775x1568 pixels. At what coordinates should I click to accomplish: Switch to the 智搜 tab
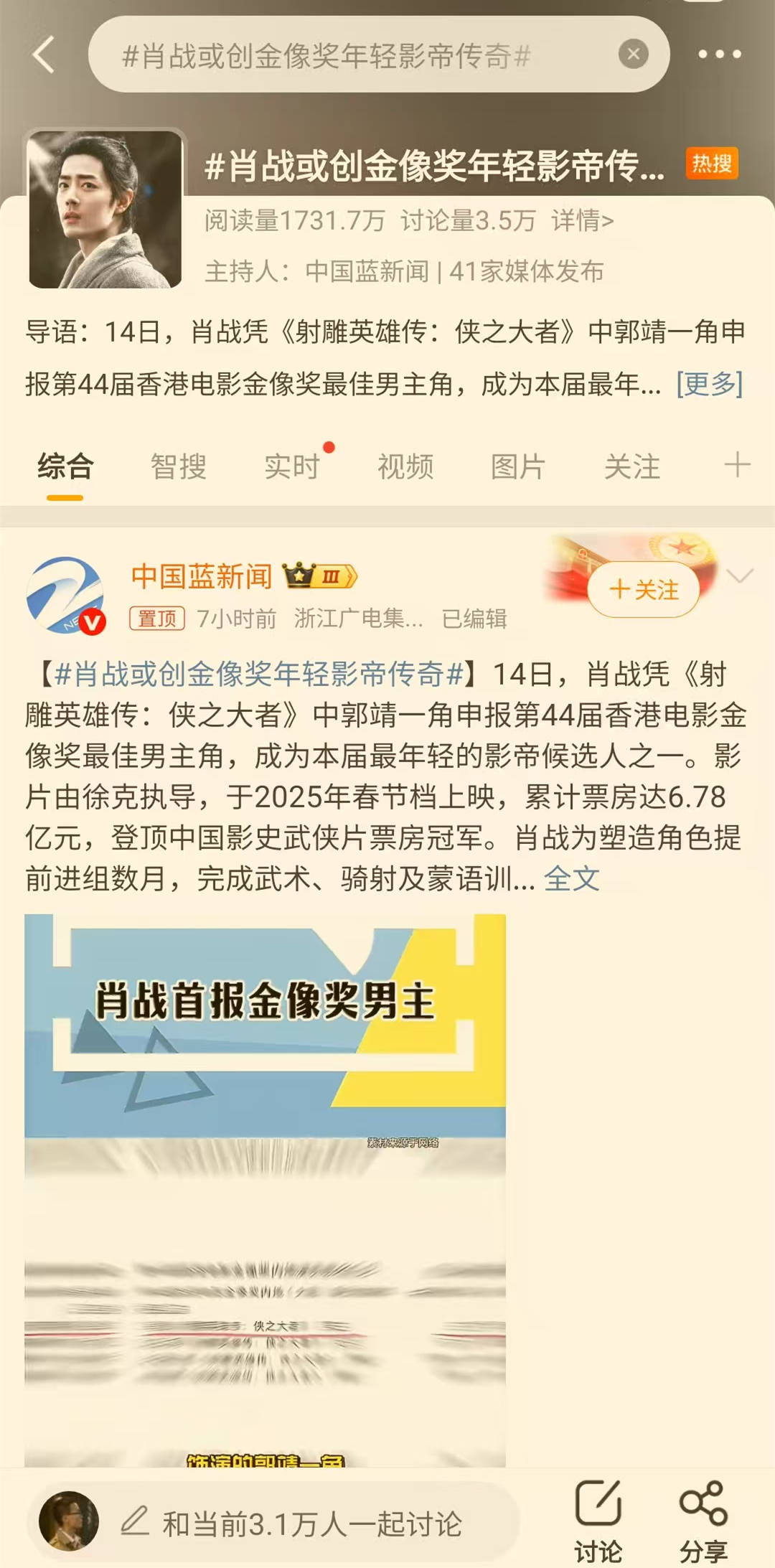pyautogui.click(x=178, y=466)
